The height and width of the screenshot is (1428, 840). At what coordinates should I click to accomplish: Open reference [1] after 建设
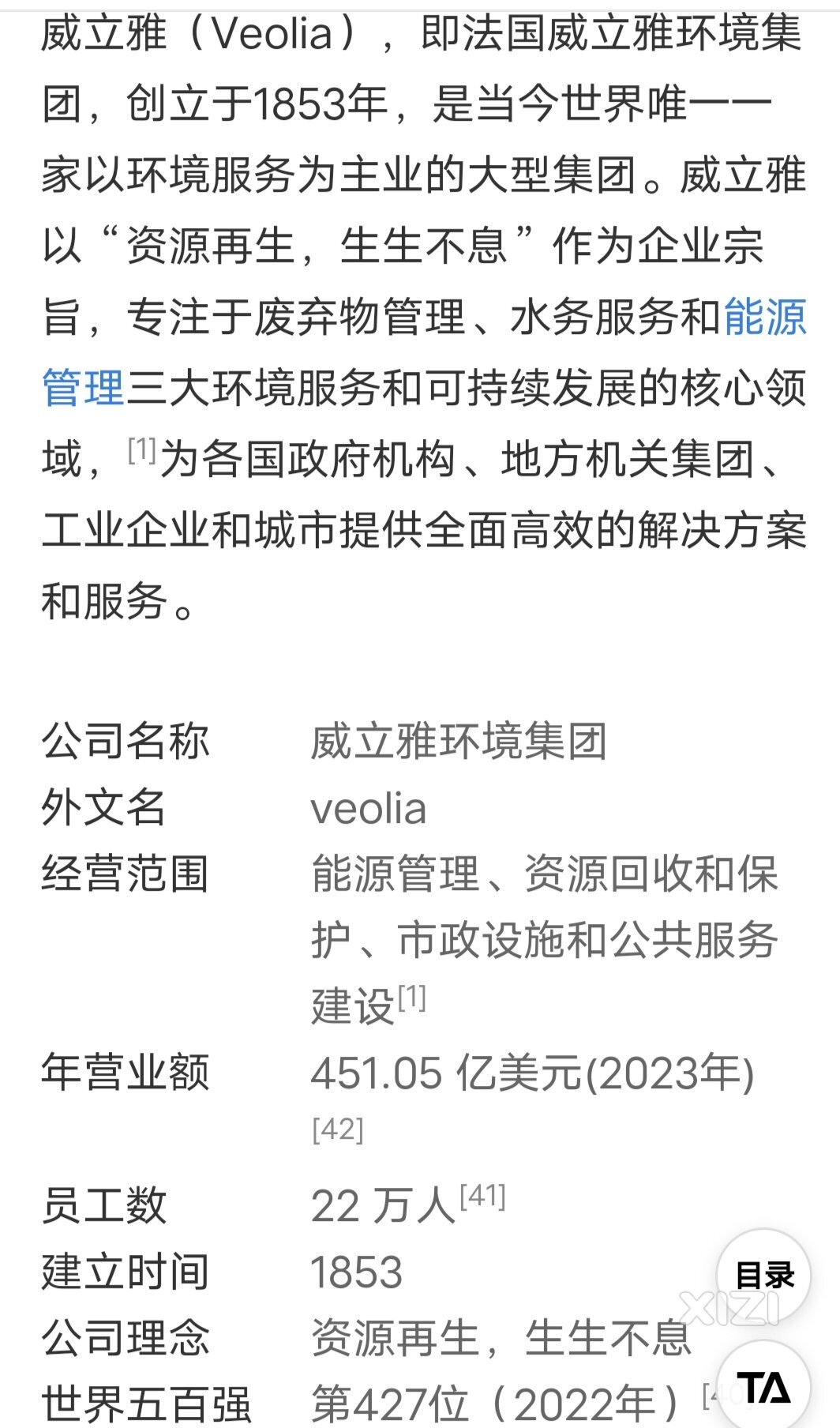point(411,998)
